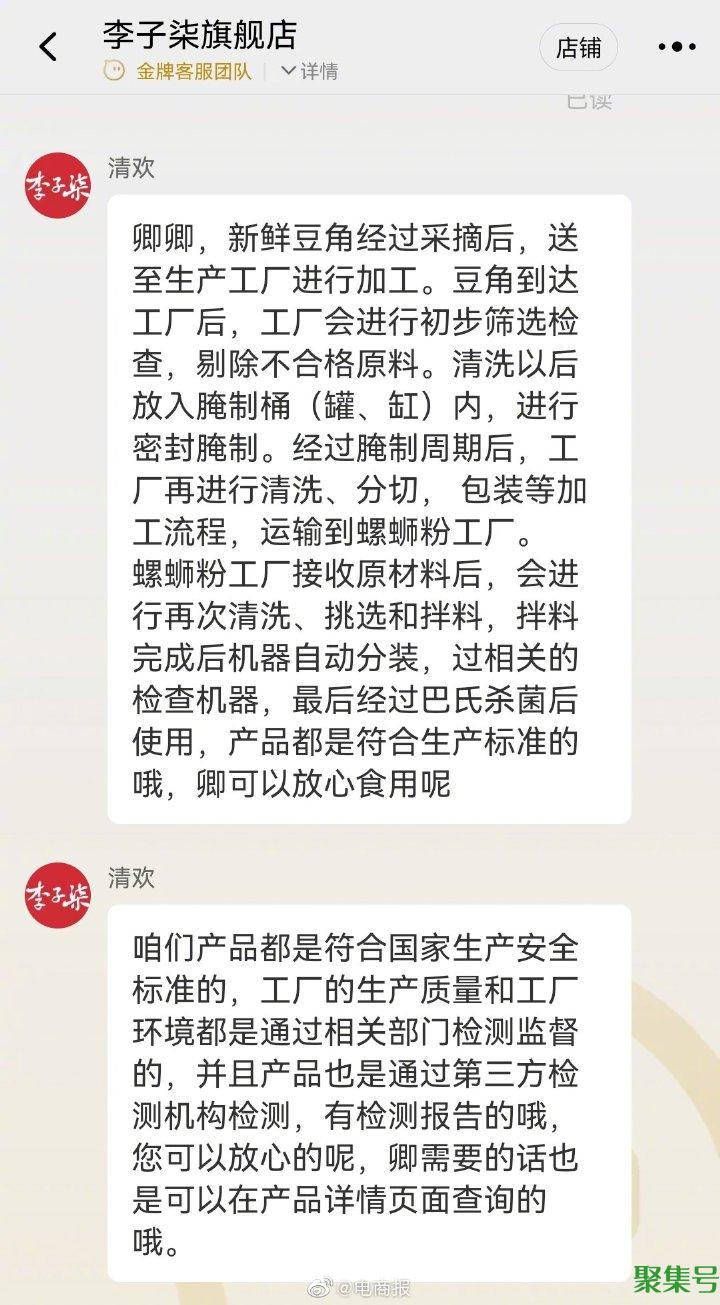Open the three-dot overflow menu
This screenshot has width=720, height=1305.
coord(677,47)
